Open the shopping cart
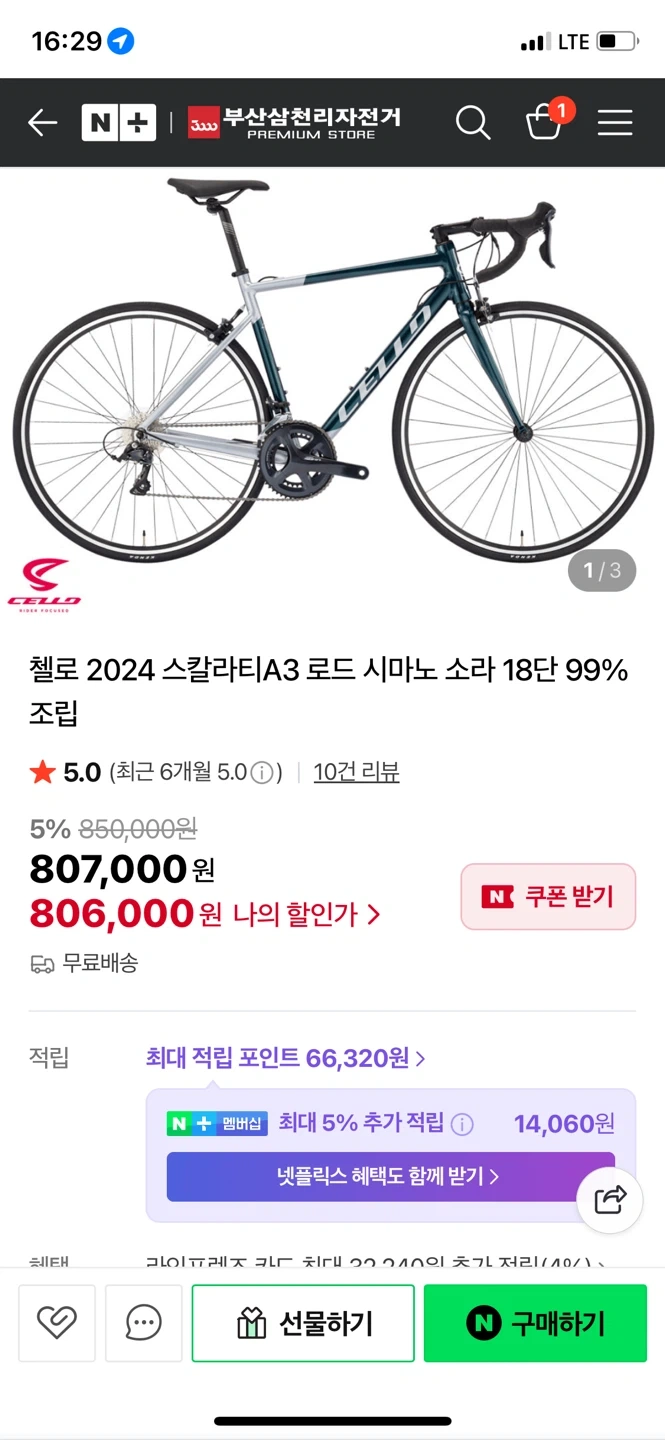Viewport: 665px width, 1440px height. coord(544,123)
